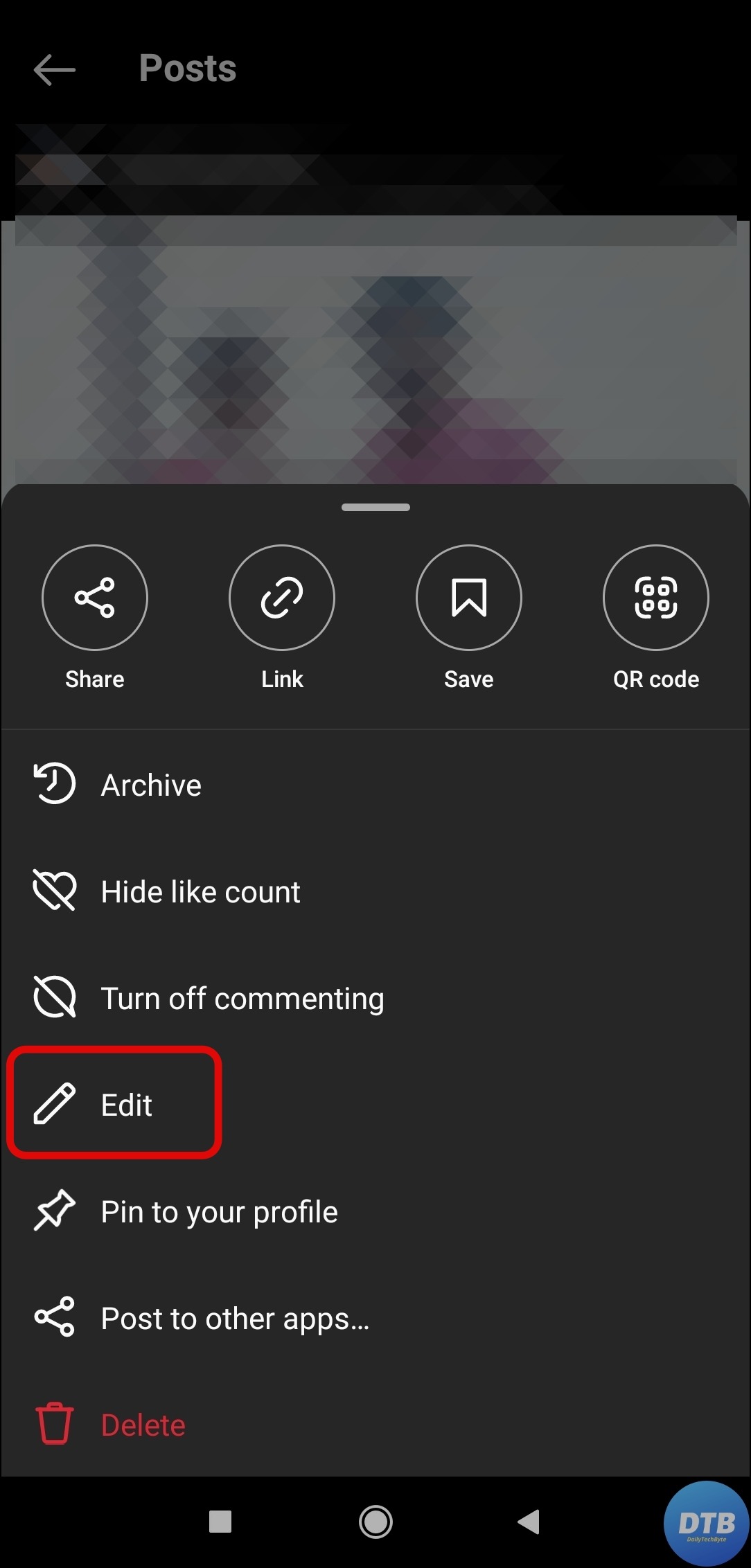Archive this post
Screen dimensions: 751x1568
coord(151,785)
